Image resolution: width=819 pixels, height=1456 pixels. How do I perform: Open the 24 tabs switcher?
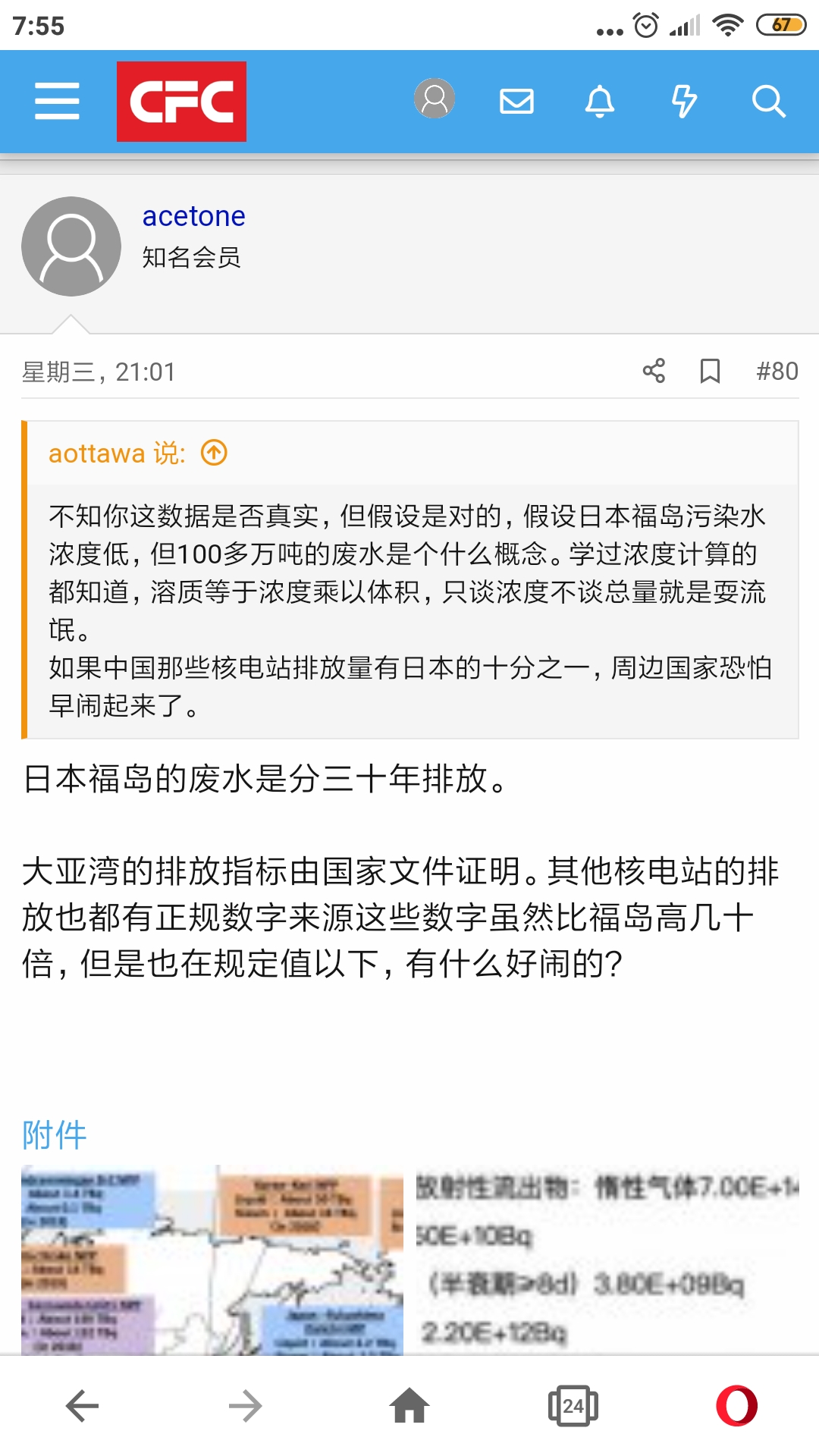573,1406
